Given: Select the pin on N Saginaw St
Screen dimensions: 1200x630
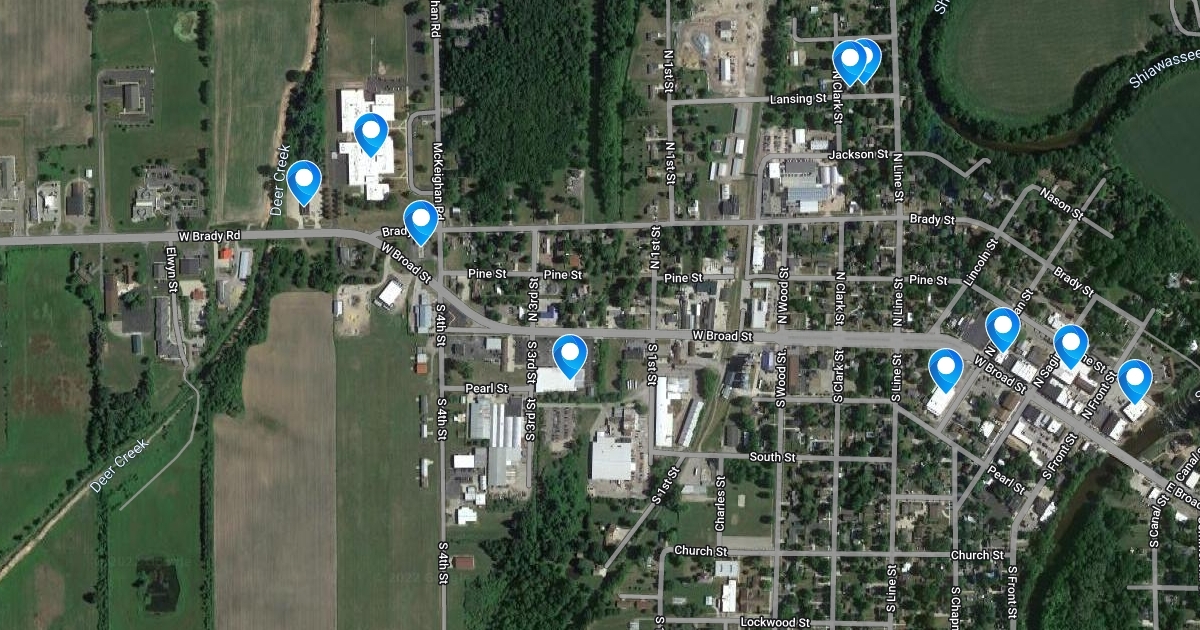Looking at the screenshot, I should [1071, 345].
